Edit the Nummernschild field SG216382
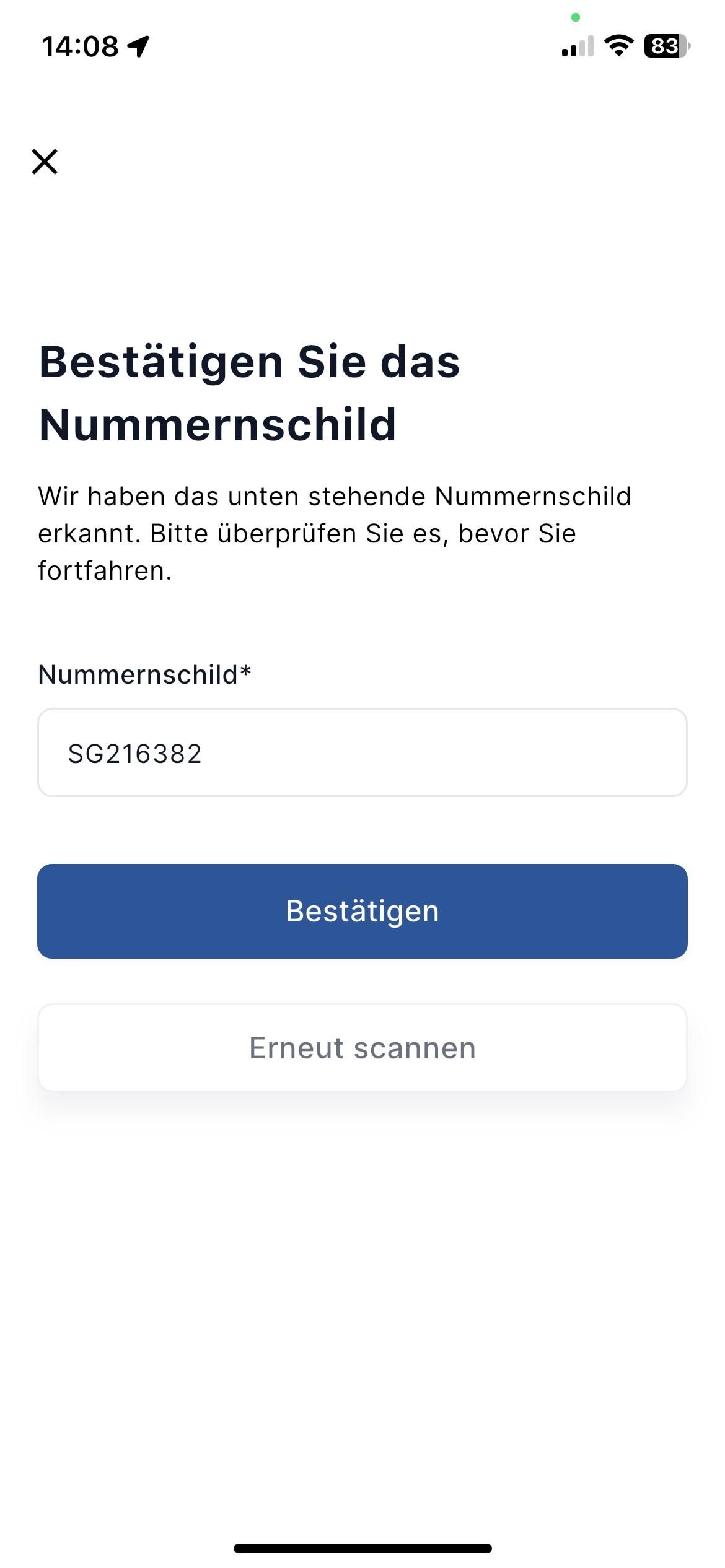The width and height of the screenshot is (725, 1568). pyautogui.click(x=362, y=753)
